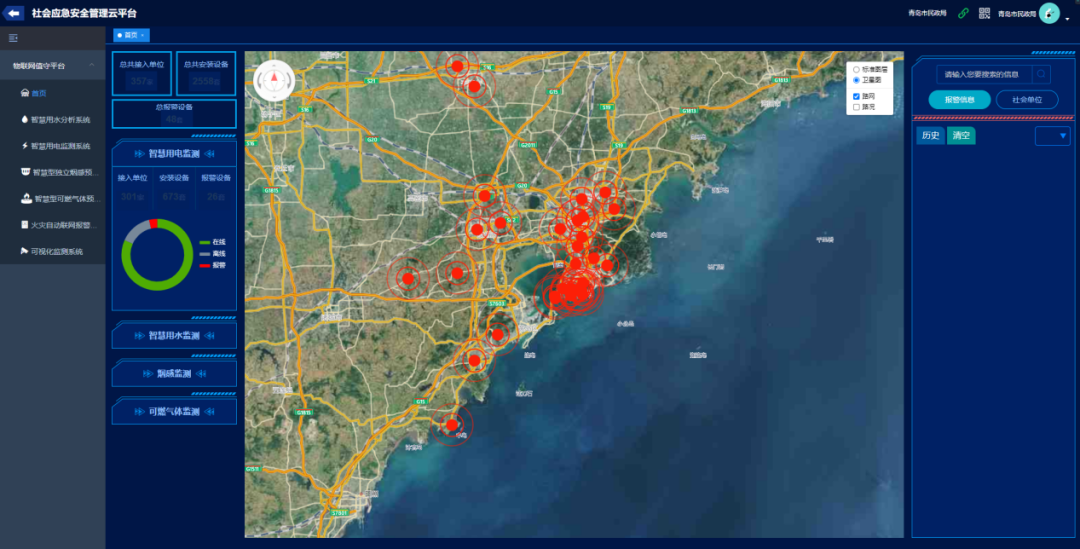Expand the 智慧用水监测 panel
Viewport: 1080px width, 549px height.
point(174,335)
